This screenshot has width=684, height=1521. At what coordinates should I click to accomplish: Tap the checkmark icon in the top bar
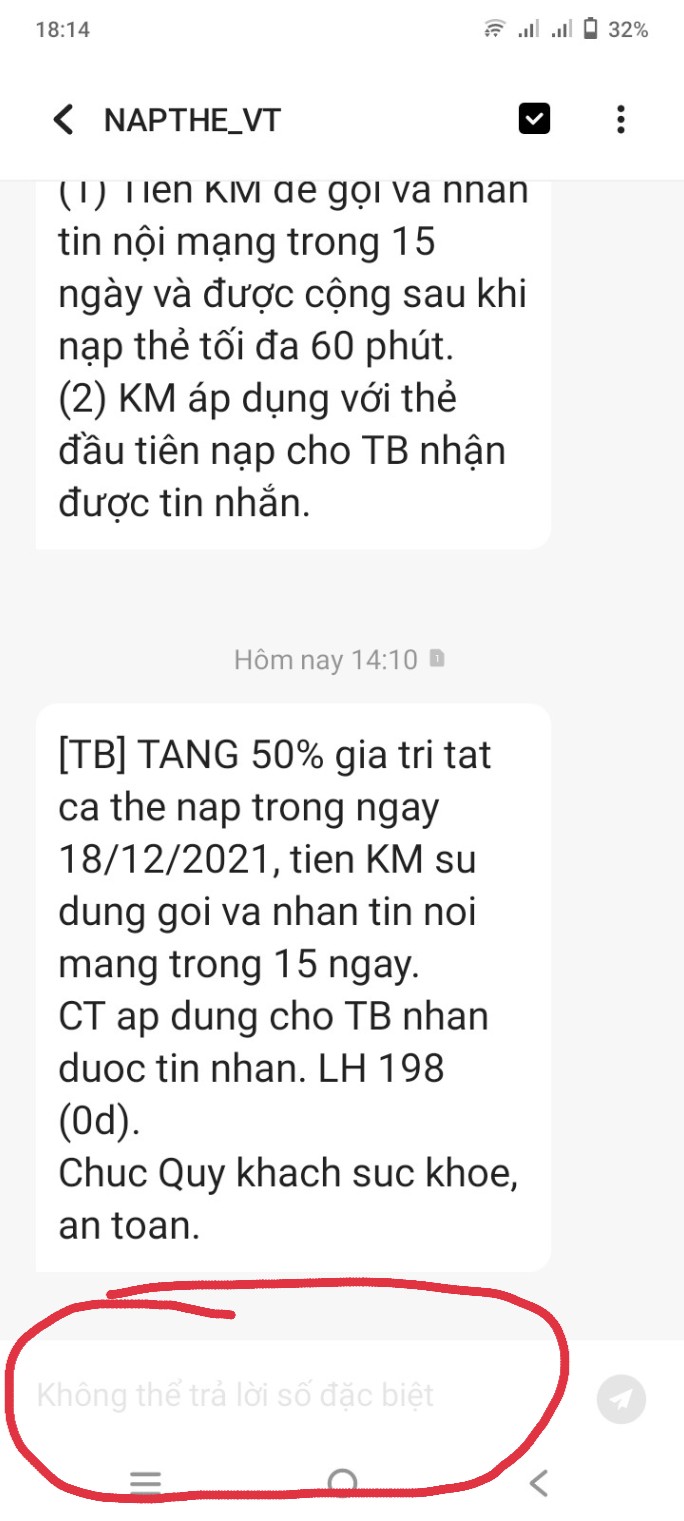click(534, 120)
